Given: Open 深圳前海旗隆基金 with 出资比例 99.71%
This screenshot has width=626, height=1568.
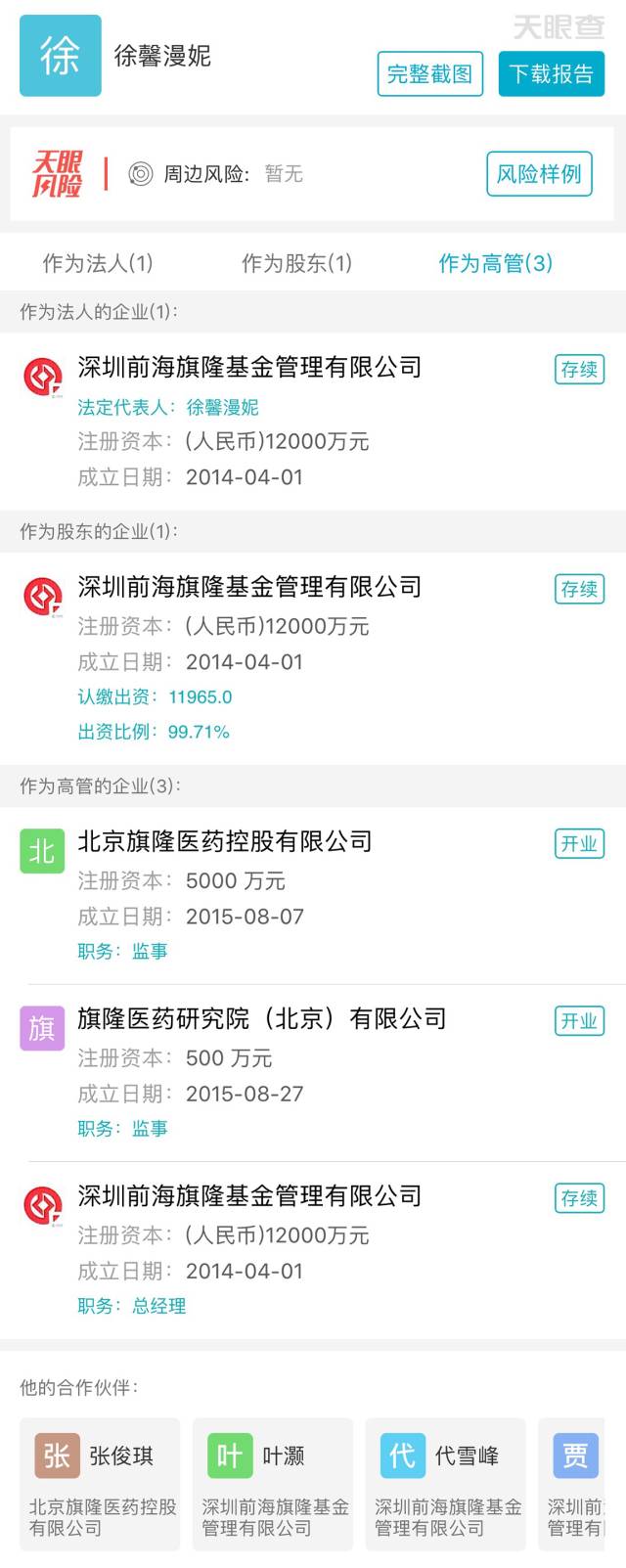Looking at the screenshot, I should [249, 587].
